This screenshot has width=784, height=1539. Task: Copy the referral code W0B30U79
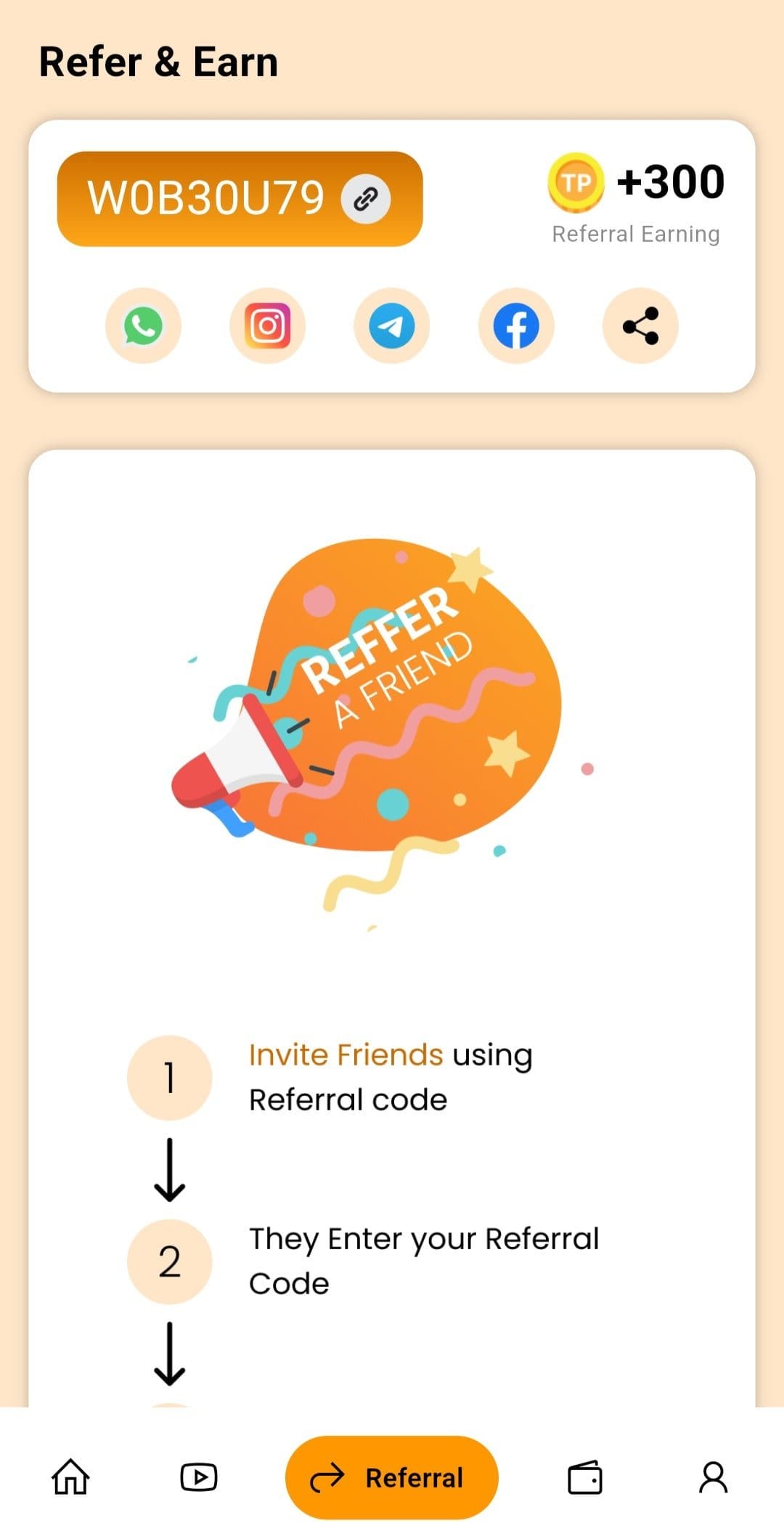click(x=366, y=198)
